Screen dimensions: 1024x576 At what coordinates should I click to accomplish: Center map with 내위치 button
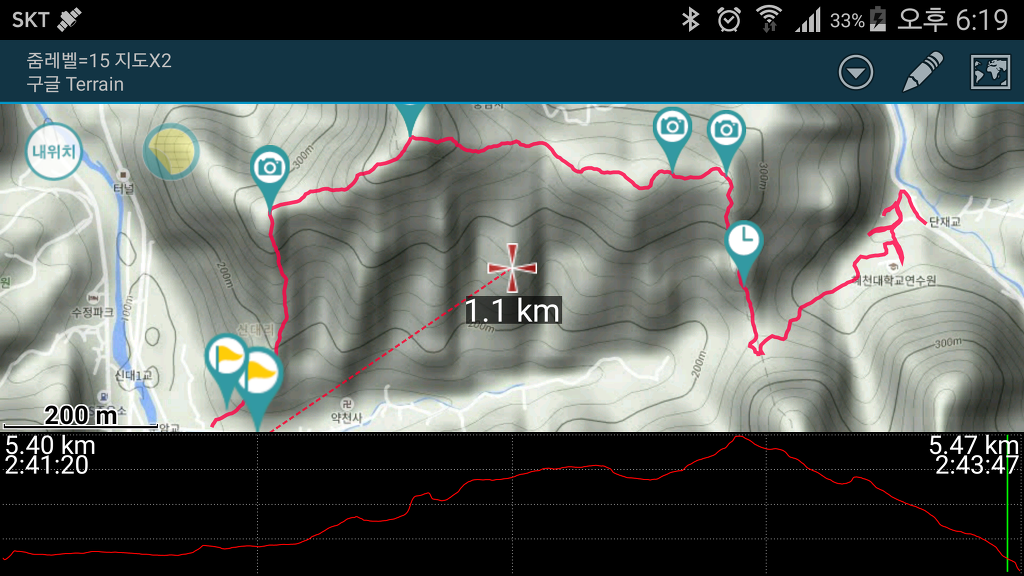click(x=54, y=152)
